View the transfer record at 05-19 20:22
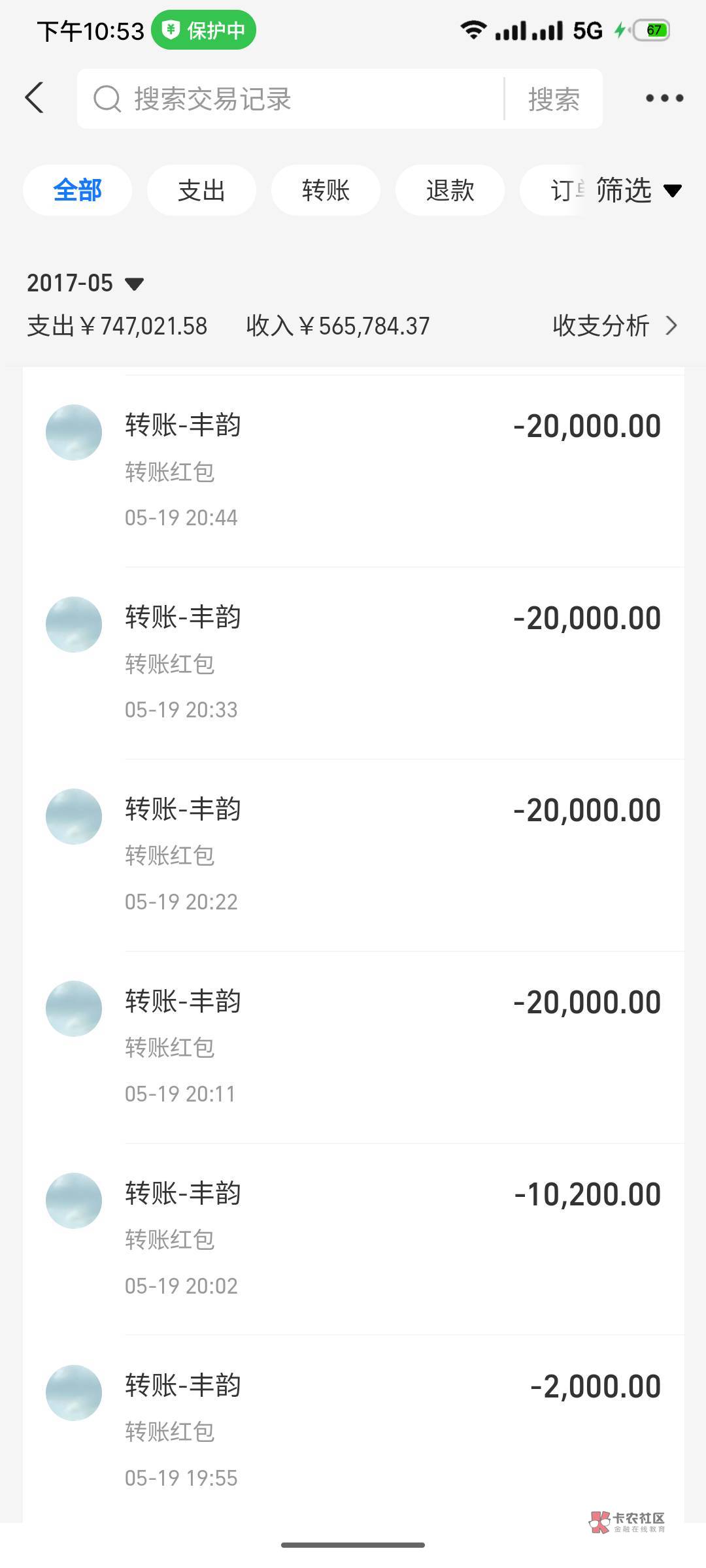 point(353,855)
